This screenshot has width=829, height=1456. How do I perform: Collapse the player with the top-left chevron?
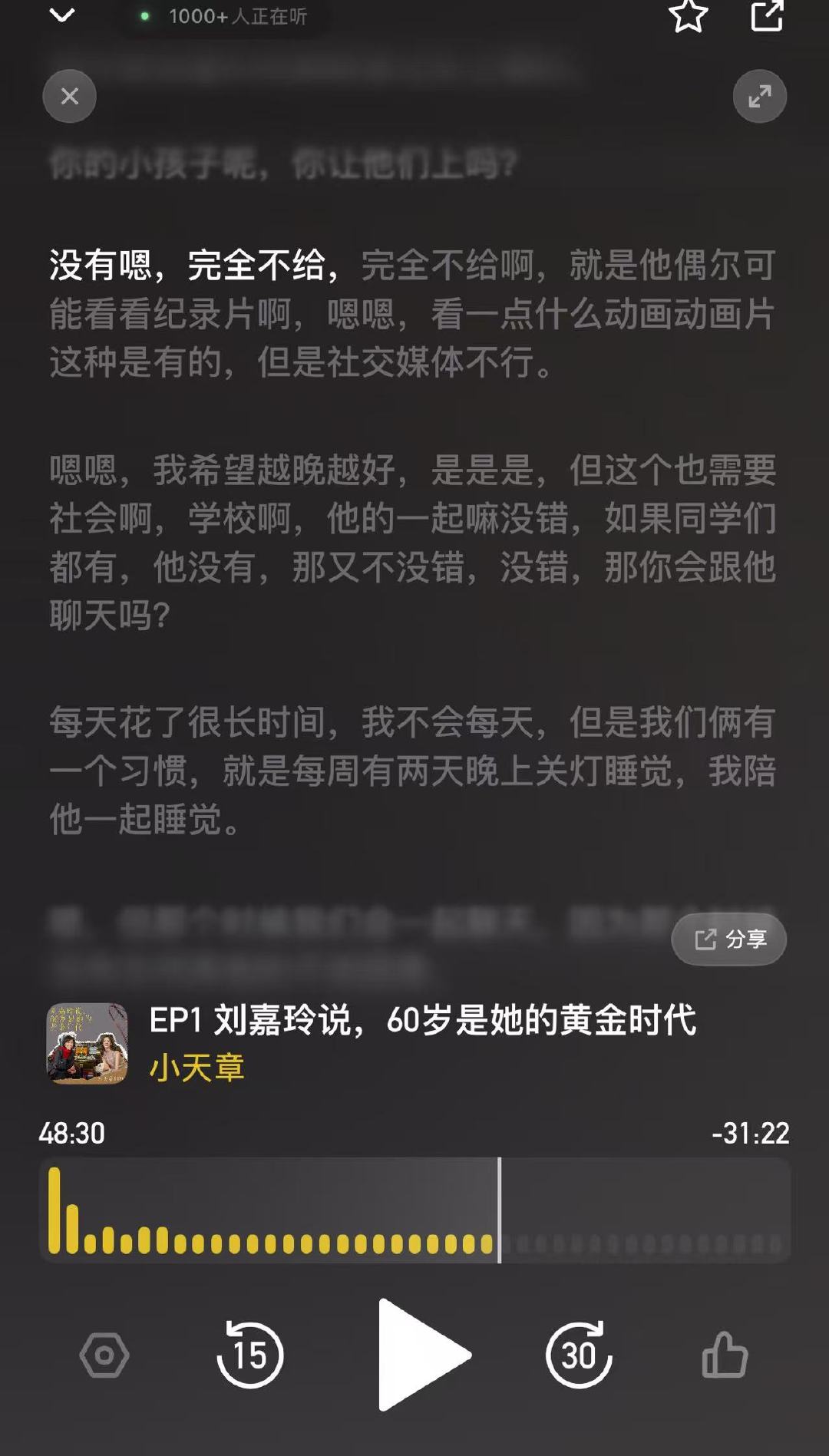[61, 15]
